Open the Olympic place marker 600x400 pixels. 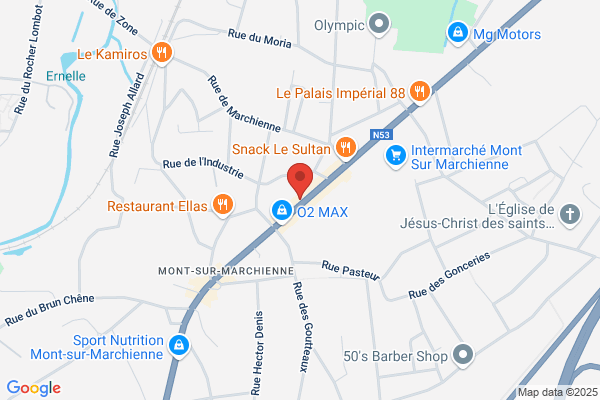(x=379, y=24)
